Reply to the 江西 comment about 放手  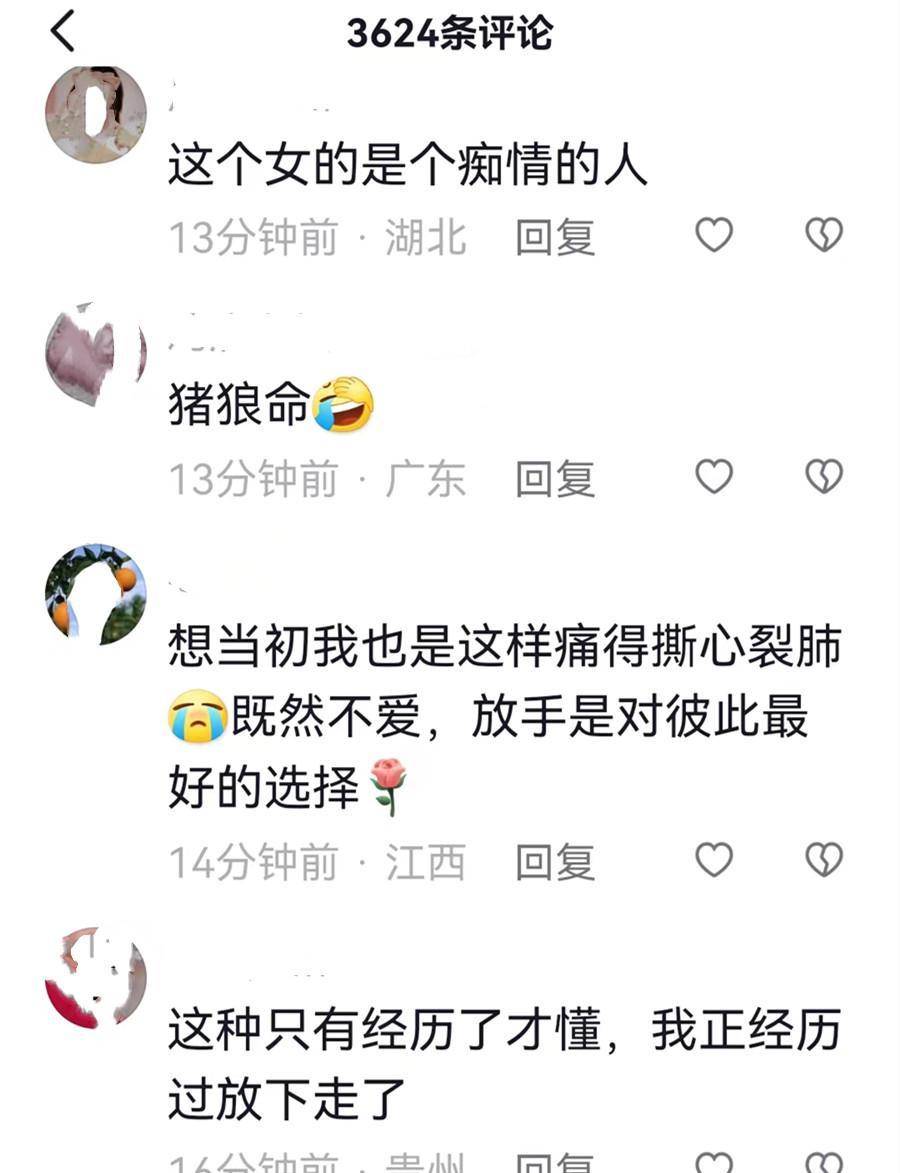click(x=555, y=862)
